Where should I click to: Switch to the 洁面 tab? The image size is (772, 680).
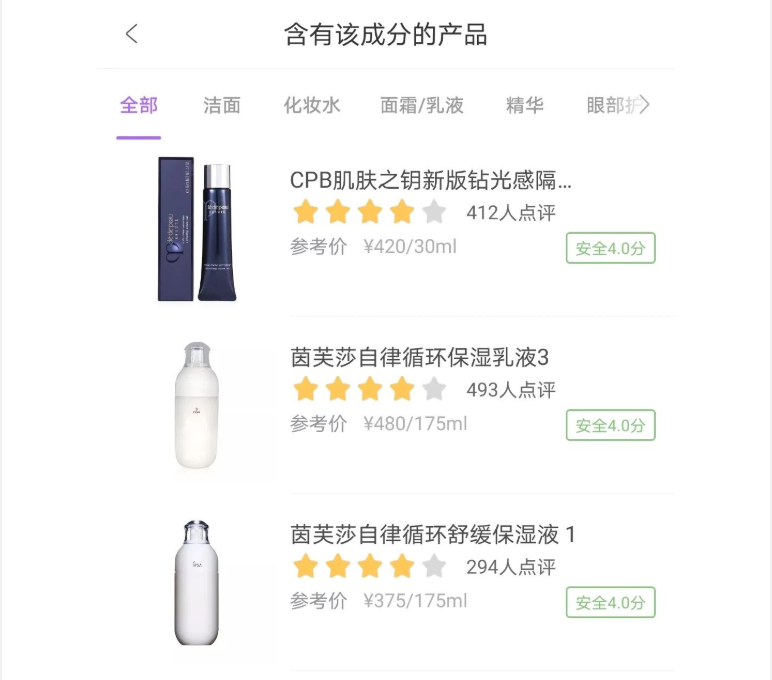point(221,105)
